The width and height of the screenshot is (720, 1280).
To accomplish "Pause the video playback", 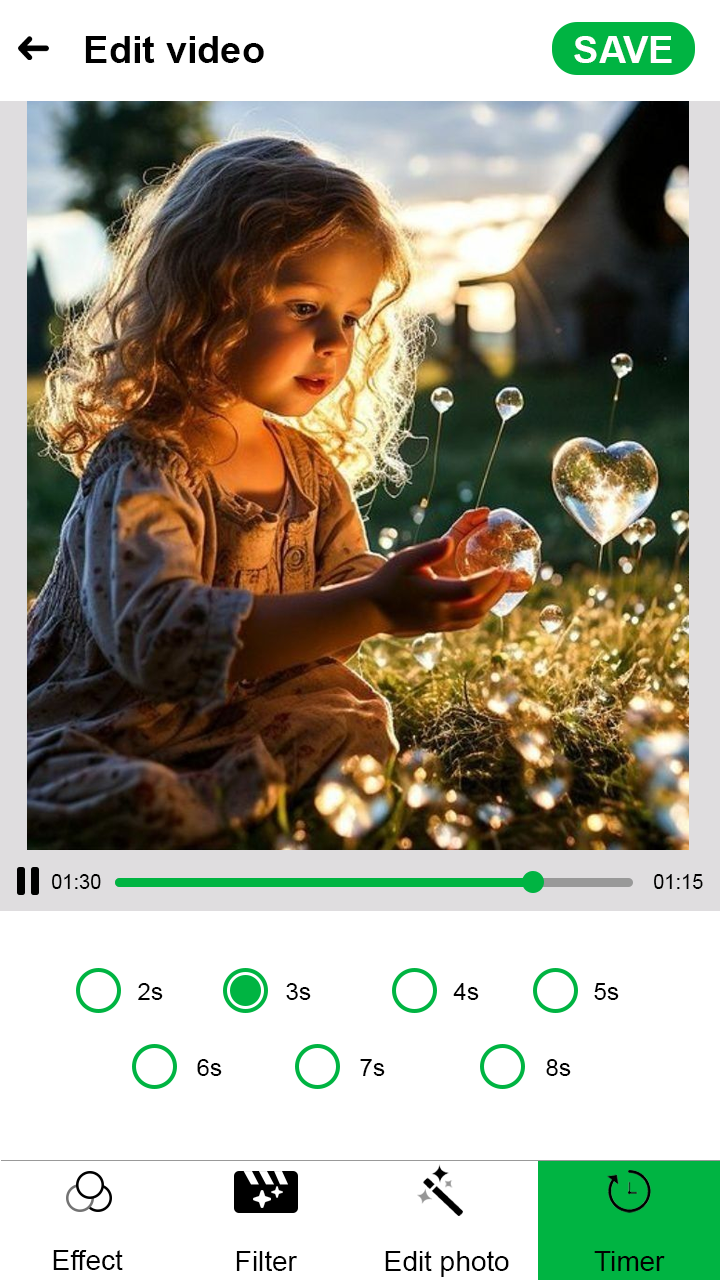I will point(28,881).
